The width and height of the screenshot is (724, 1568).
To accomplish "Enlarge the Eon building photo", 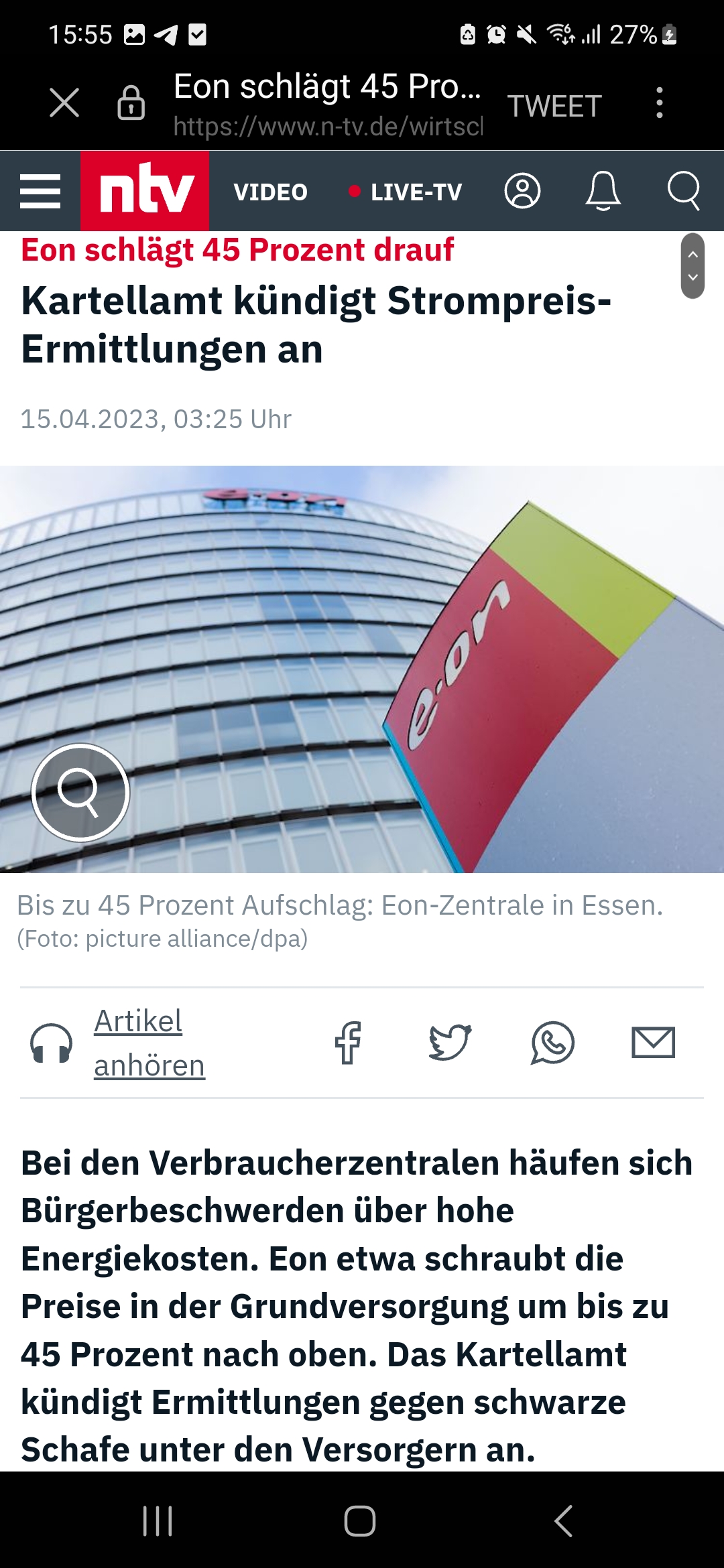I will pos(80,792).
